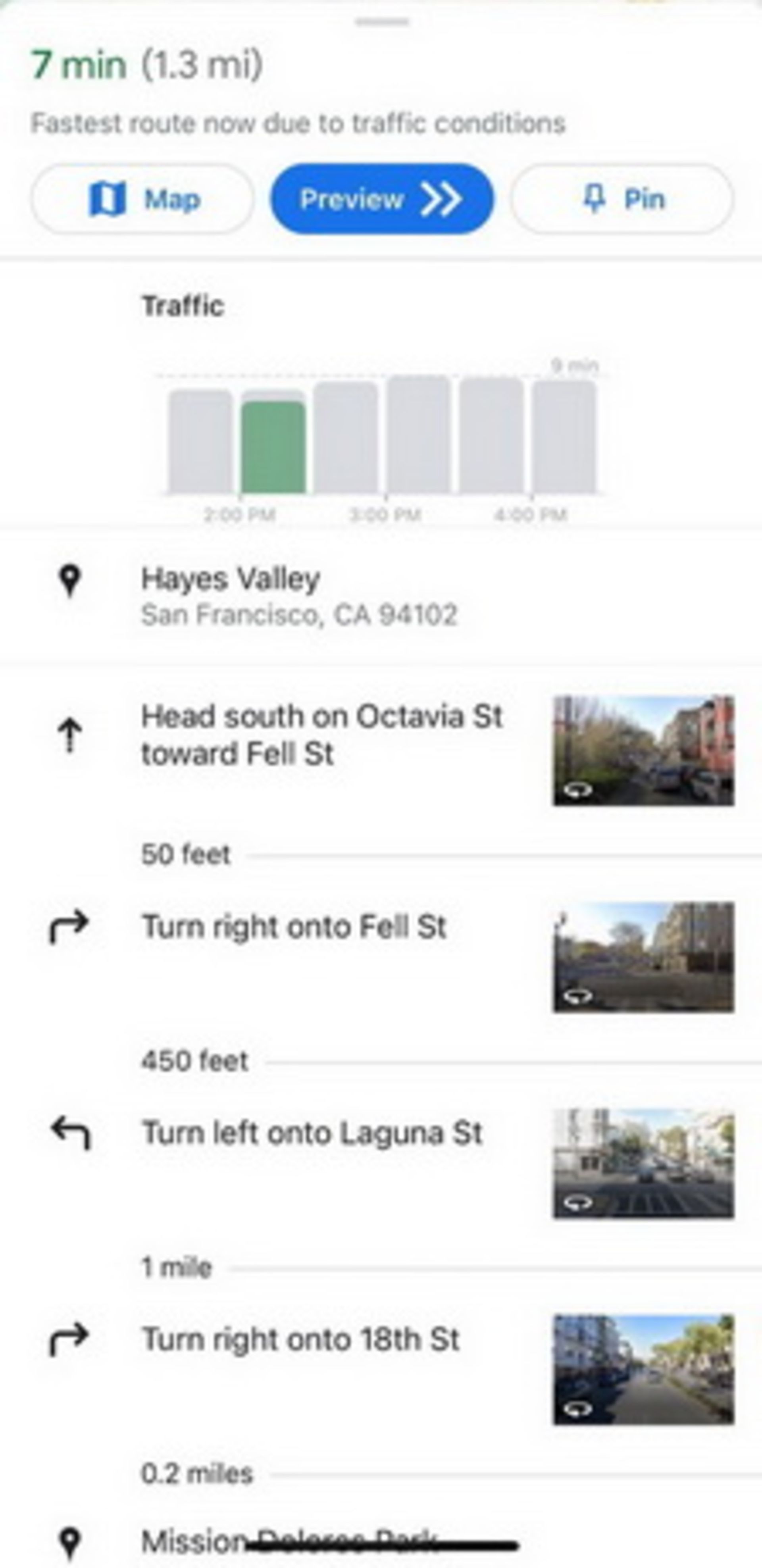762x1568 pixels.
Task: Start the route Preview
Action: point(382,199)
